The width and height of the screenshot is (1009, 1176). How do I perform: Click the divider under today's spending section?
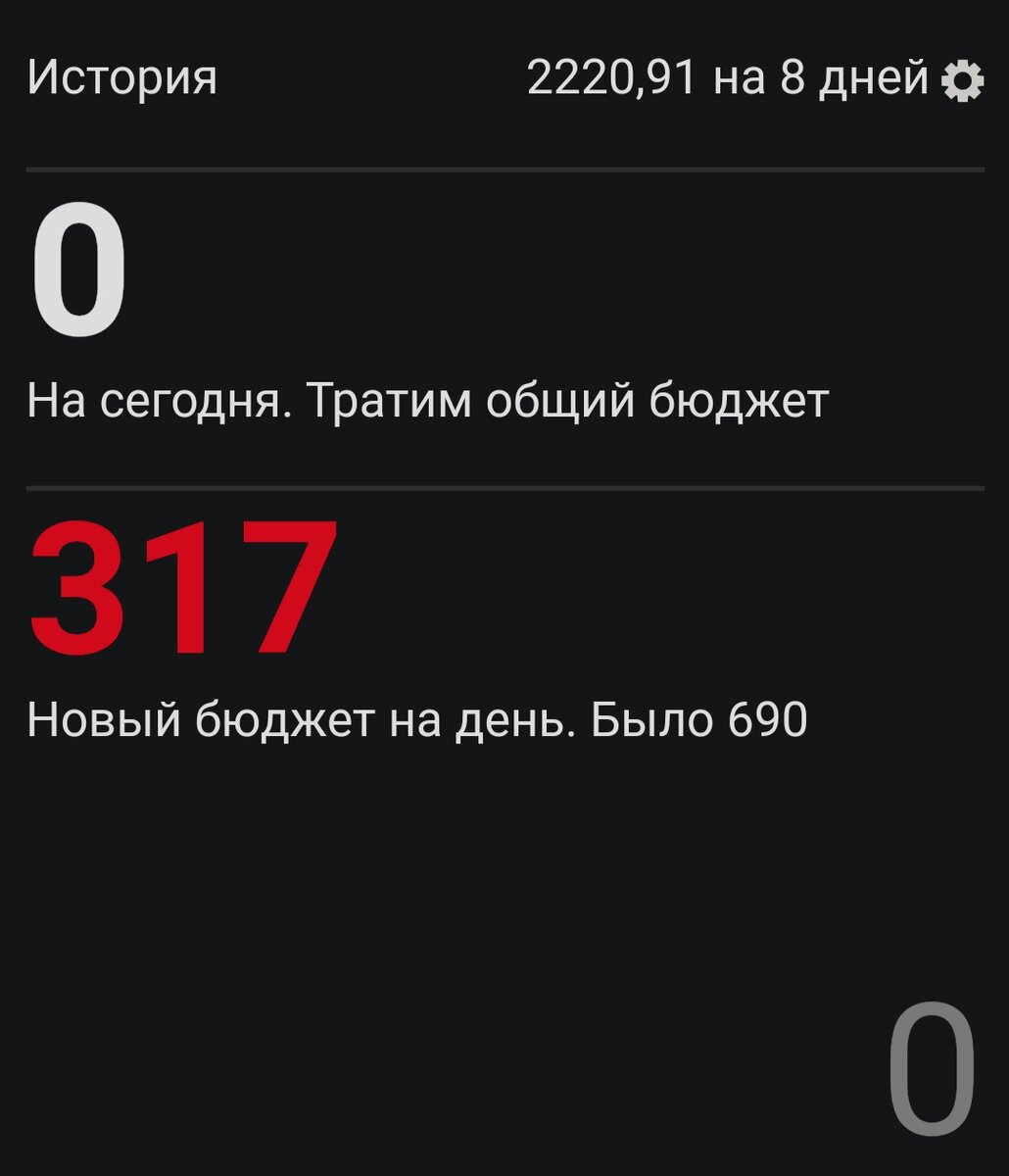coord(504,484)
